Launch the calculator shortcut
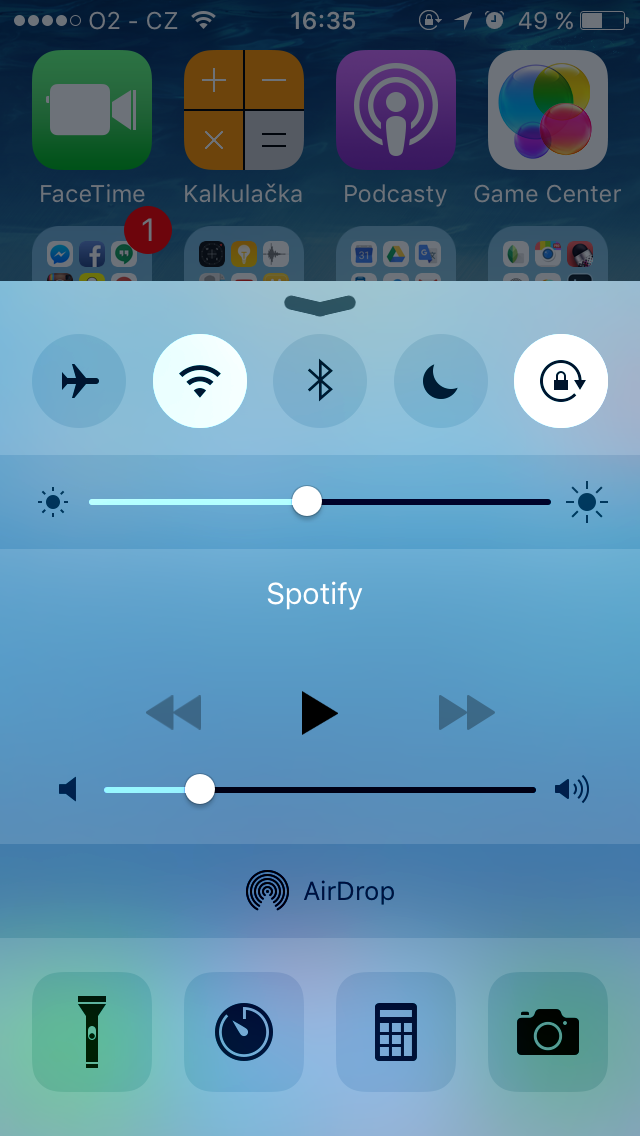 click(396, 1032)
